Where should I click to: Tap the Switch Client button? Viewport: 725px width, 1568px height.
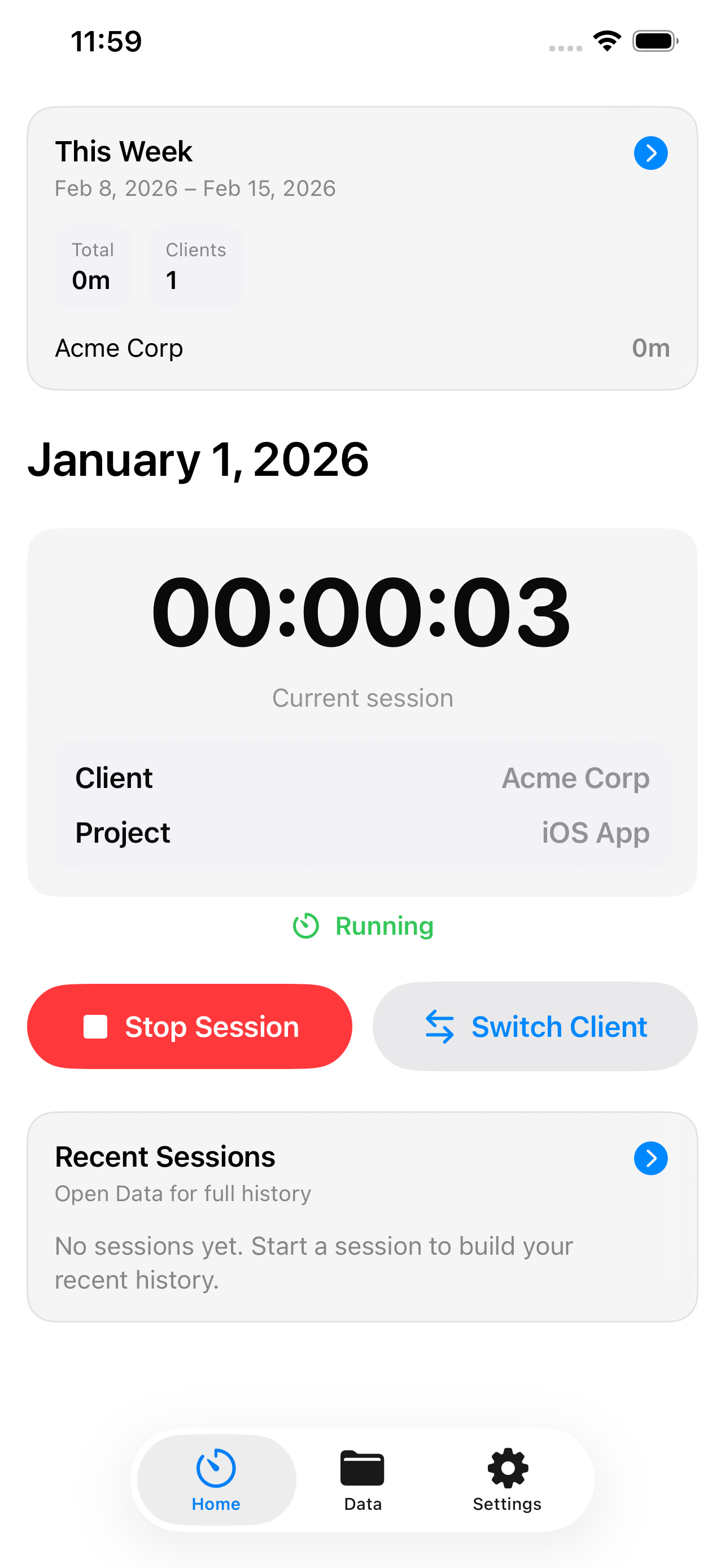pyautogui.click(x=535, y=1026)
